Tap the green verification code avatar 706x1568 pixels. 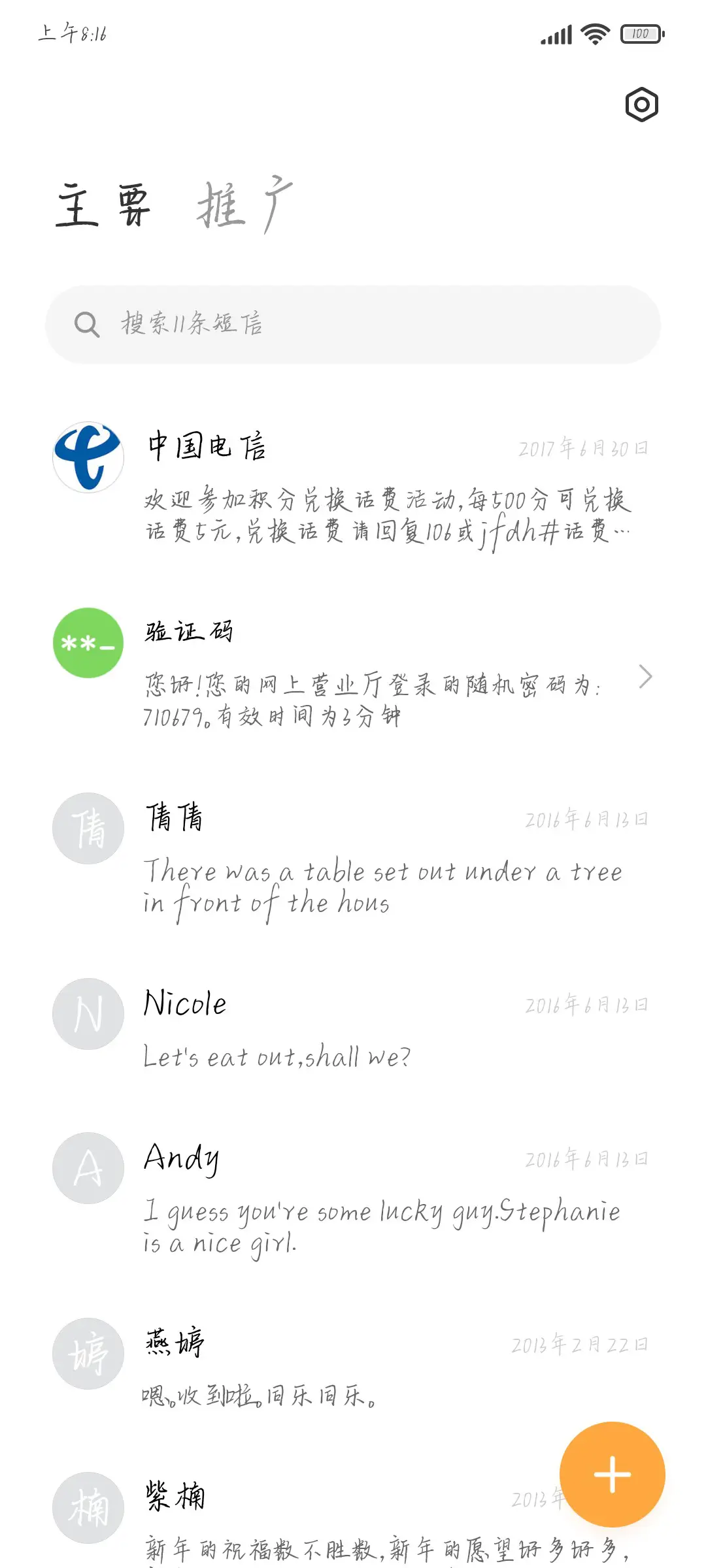coord(88,643)
